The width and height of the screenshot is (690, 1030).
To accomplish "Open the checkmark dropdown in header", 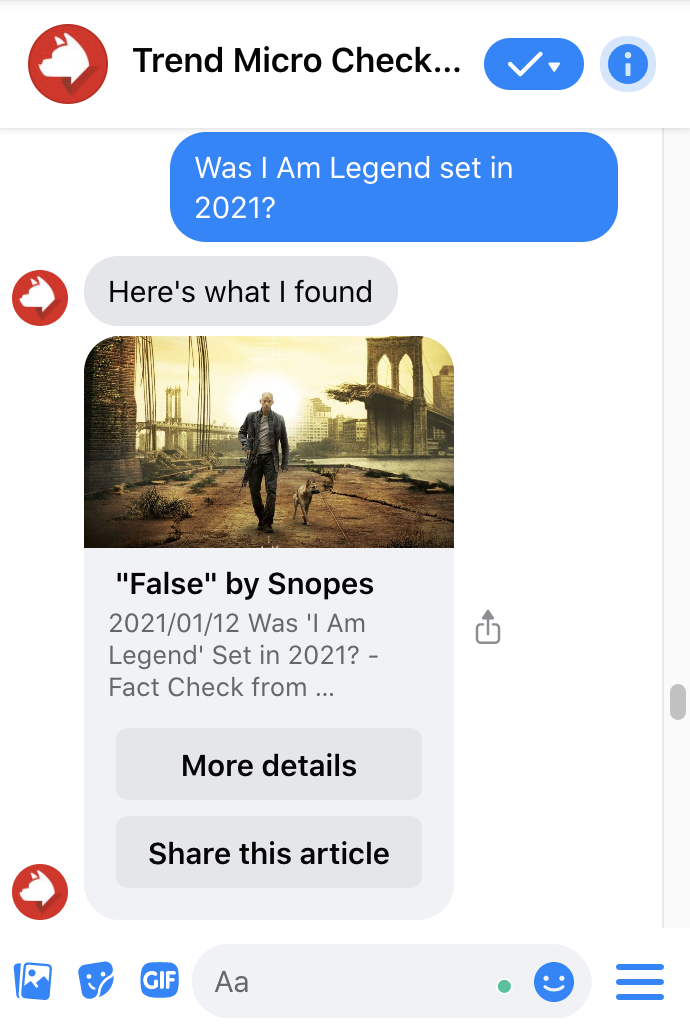I will point(533,66).
